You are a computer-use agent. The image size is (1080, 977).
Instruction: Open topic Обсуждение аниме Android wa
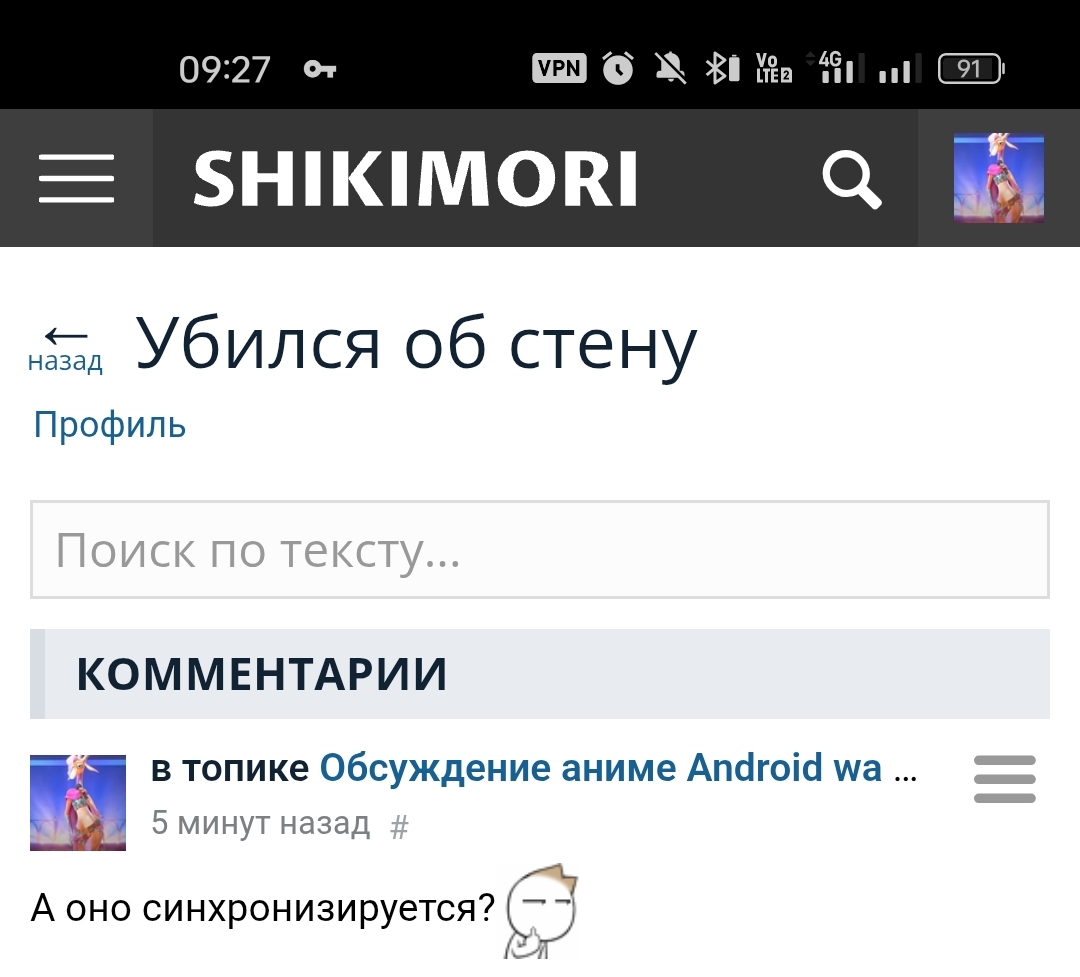click(x=600, y=768)
